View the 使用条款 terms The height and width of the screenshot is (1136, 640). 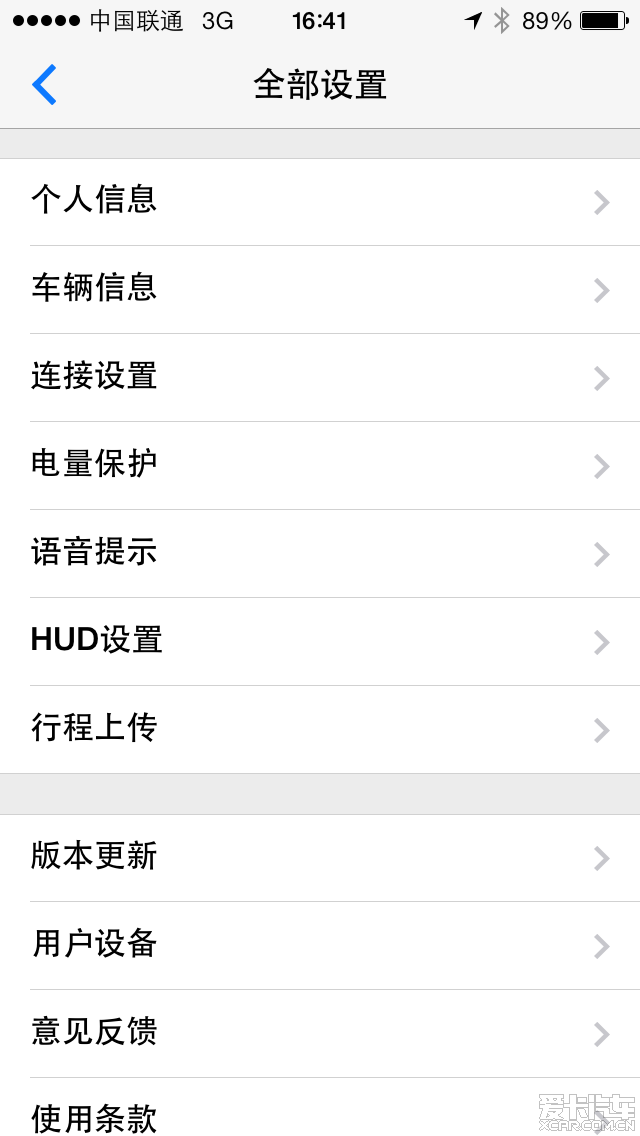(320, 1107)
